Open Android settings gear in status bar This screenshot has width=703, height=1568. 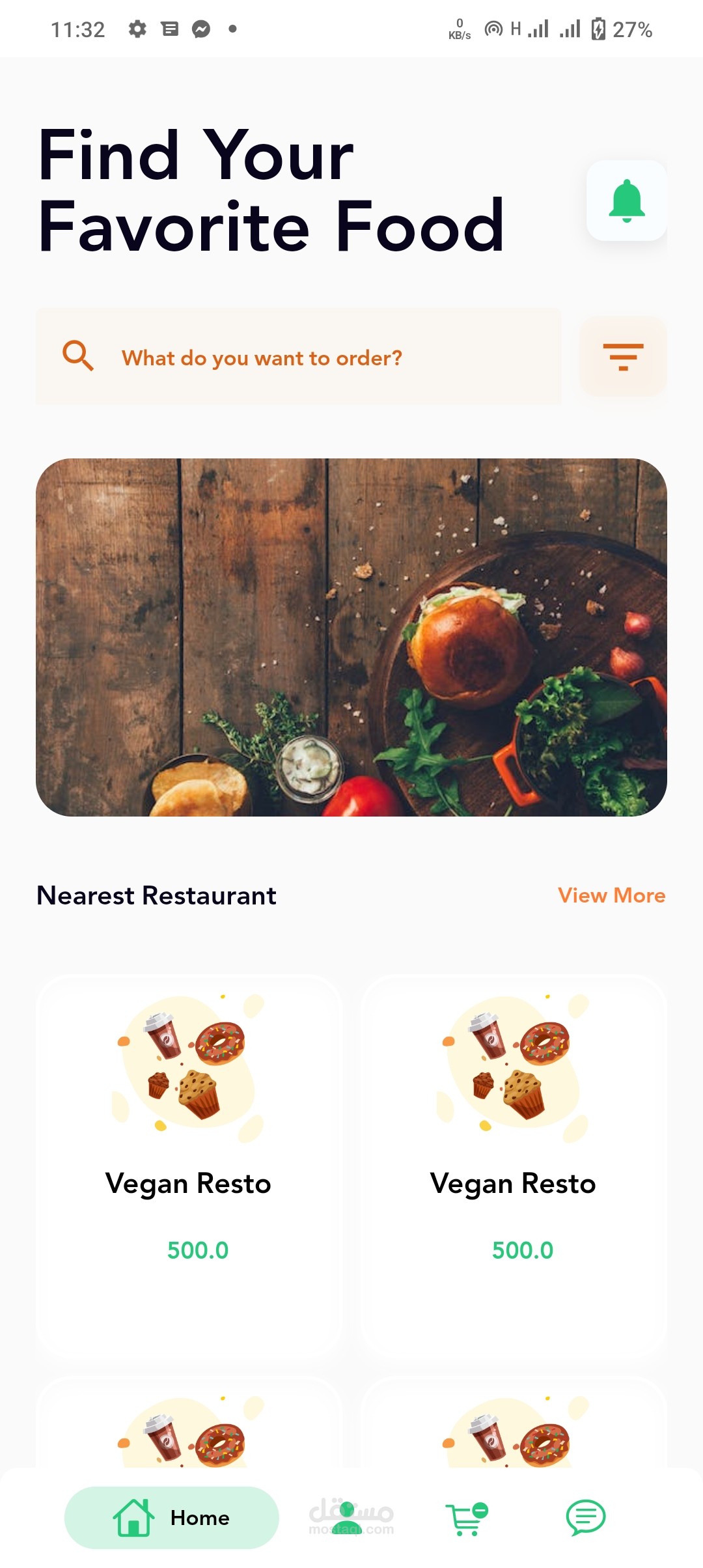pyautogui.click(x=137, y=29)
